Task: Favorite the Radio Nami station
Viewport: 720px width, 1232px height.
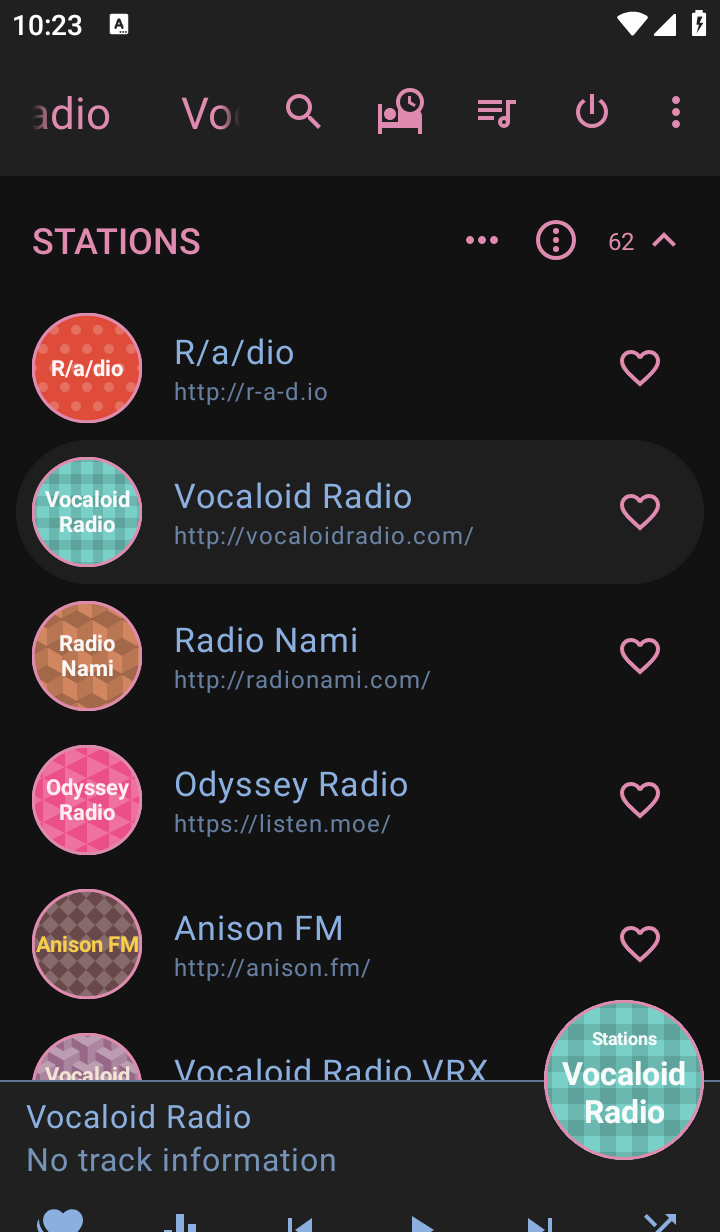Action: (640, 656)
